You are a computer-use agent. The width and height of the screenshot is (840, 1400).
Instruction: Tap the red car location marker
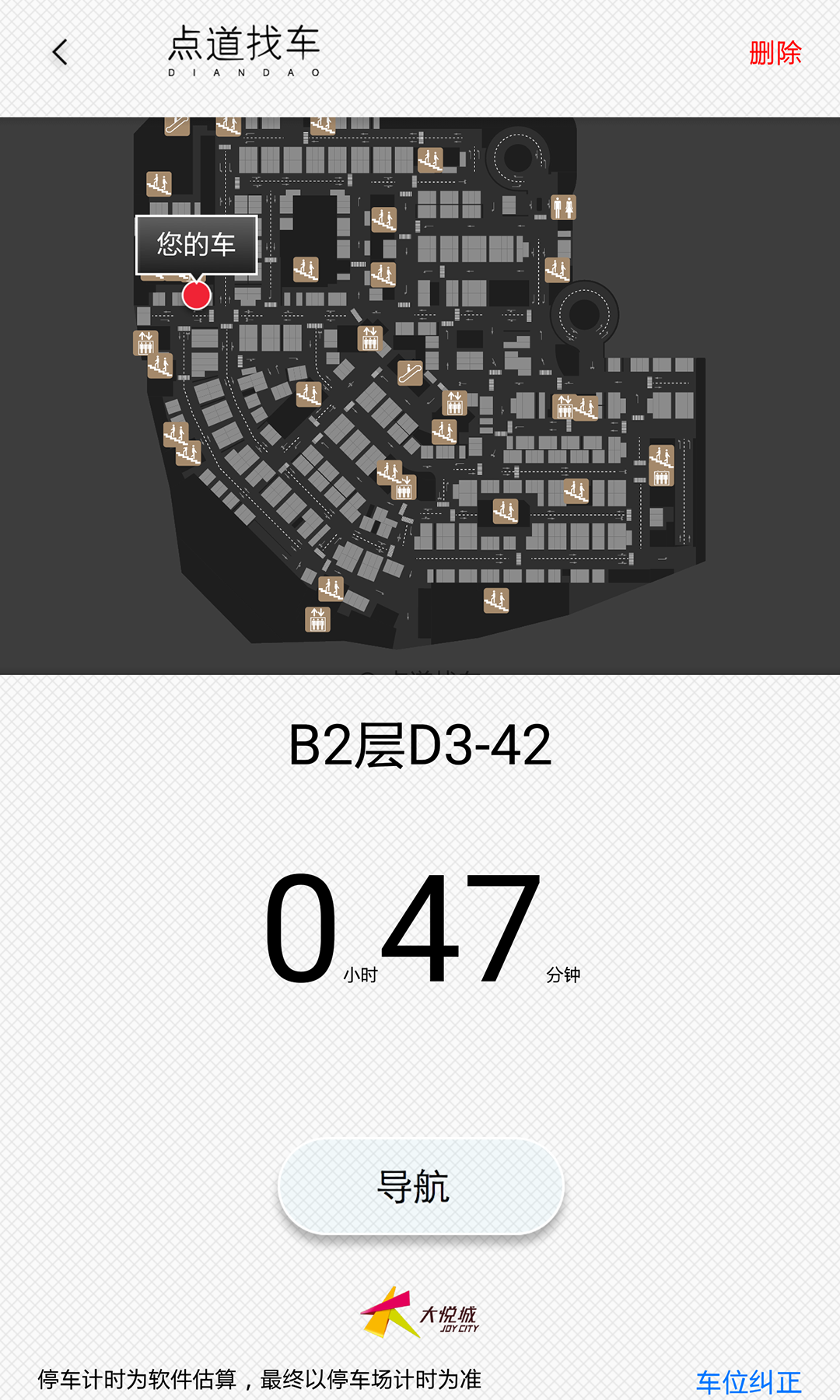point(196,295)
